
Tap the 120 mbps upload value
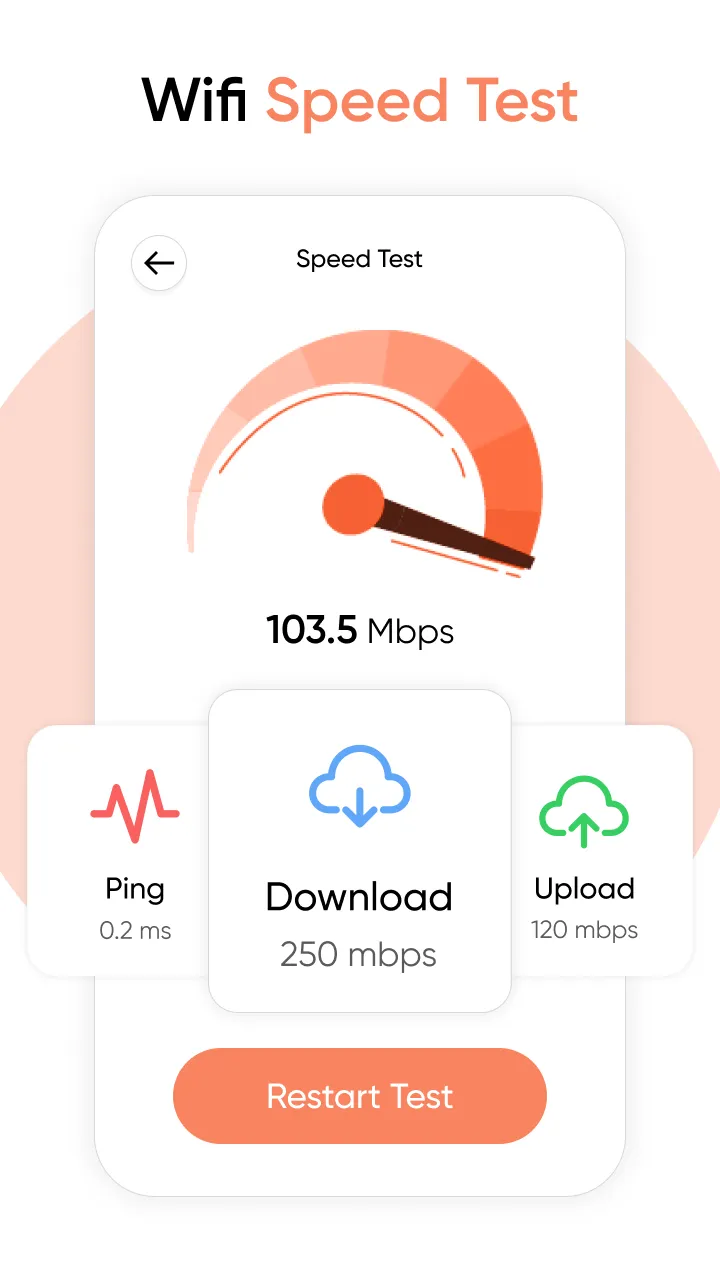pyautogui.click(x=583, y=930)
